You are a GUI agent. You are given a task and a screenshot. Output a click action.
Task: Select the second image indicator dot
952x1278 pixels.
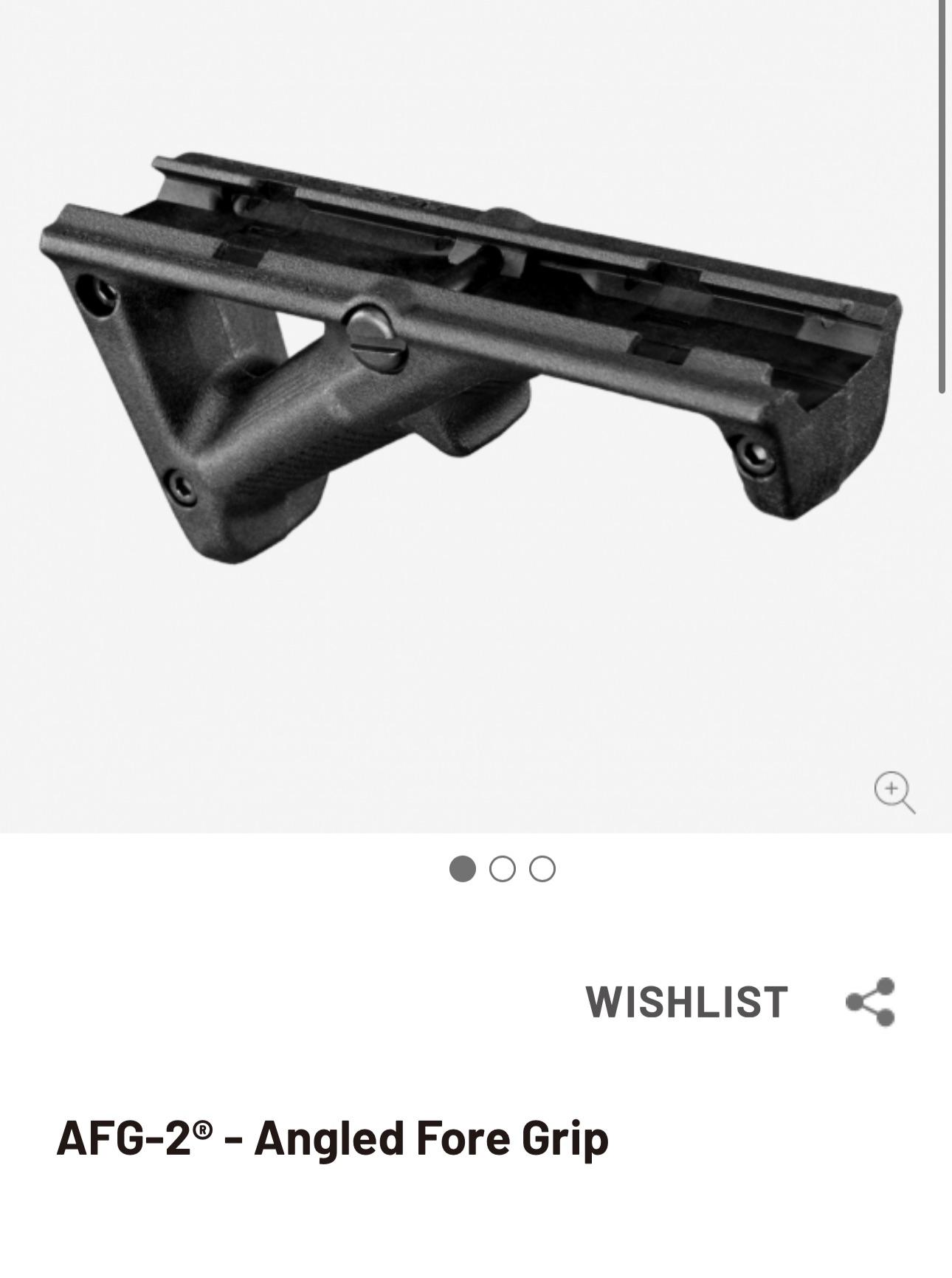click(503, 869)
